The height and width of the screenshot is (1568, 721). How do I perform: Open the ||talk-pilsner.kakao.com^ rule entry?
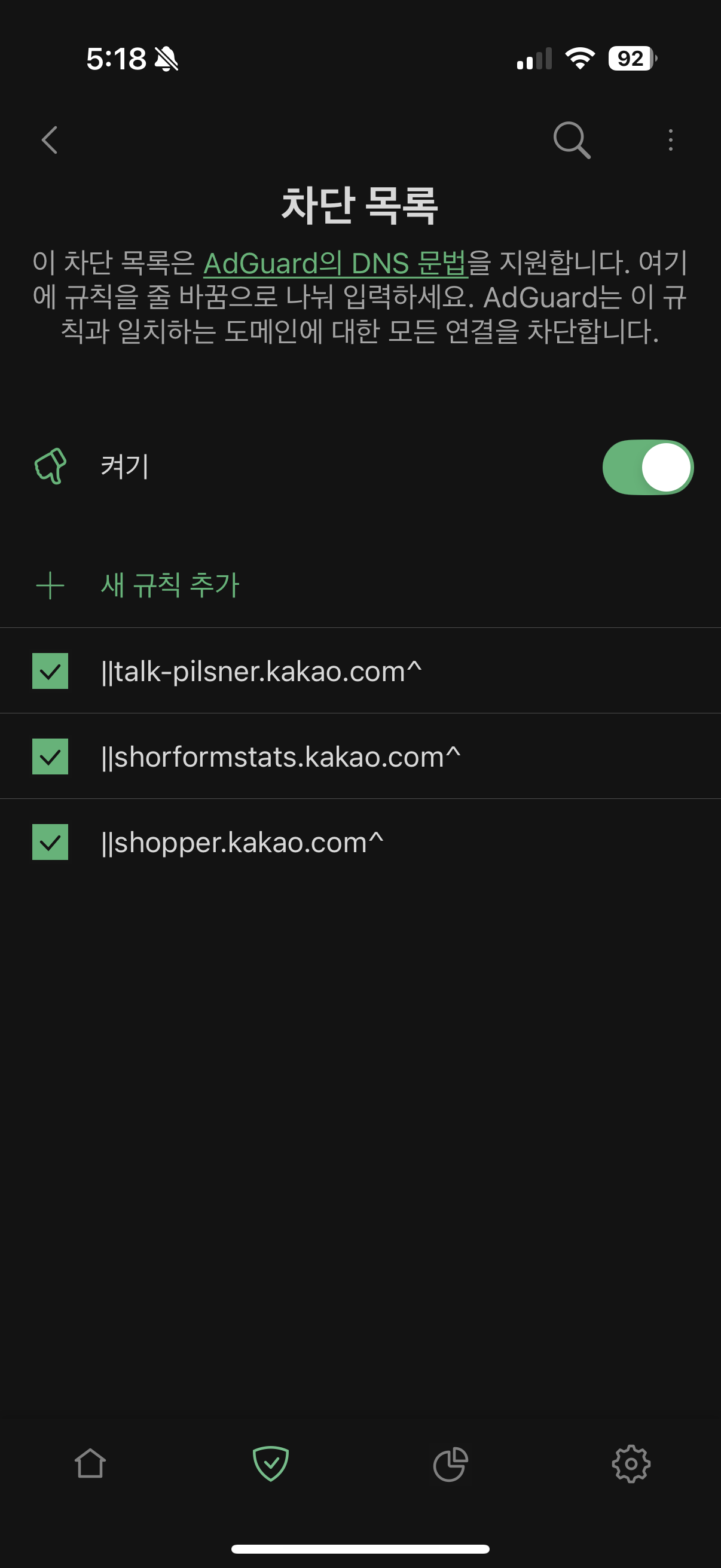click(262, 672)
